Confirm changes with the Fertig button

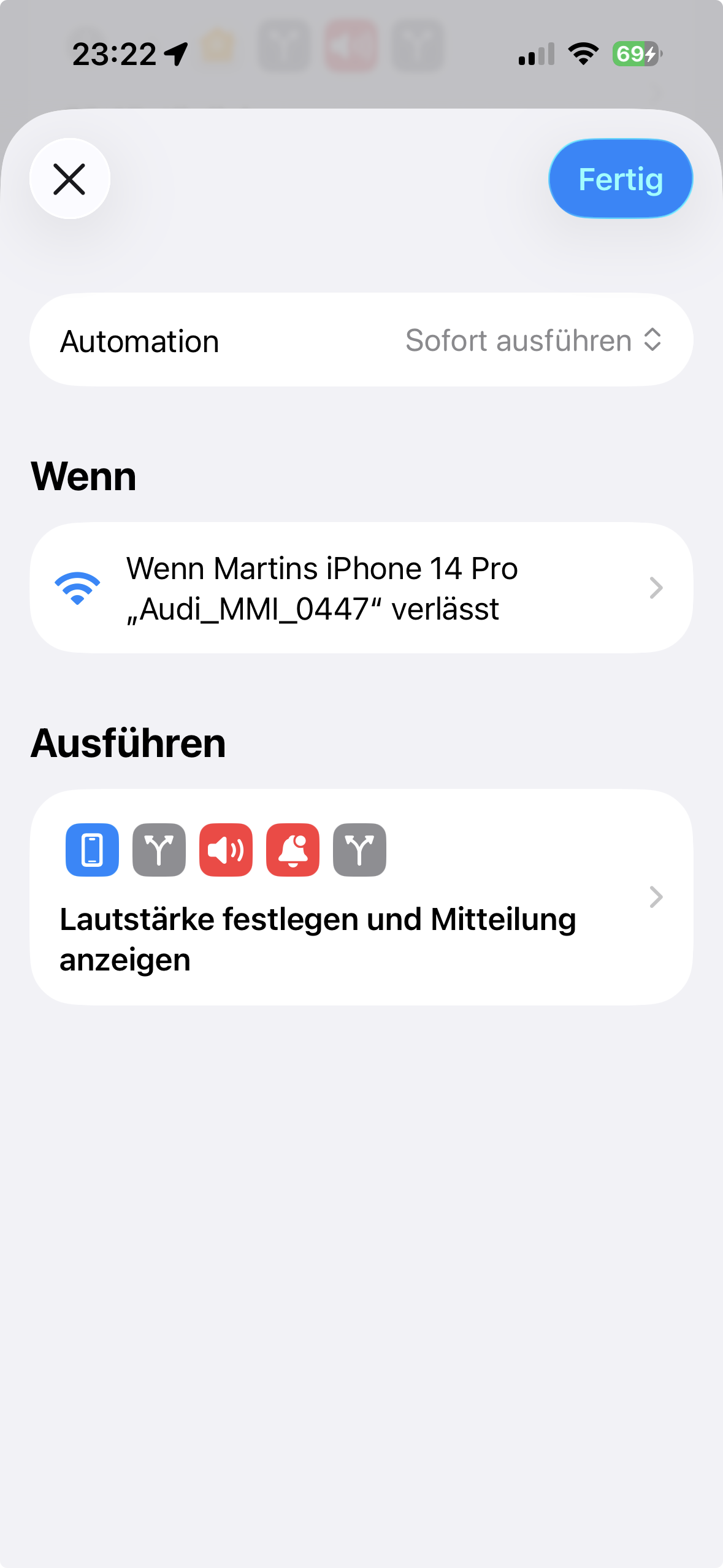click(x=620, y=179)
